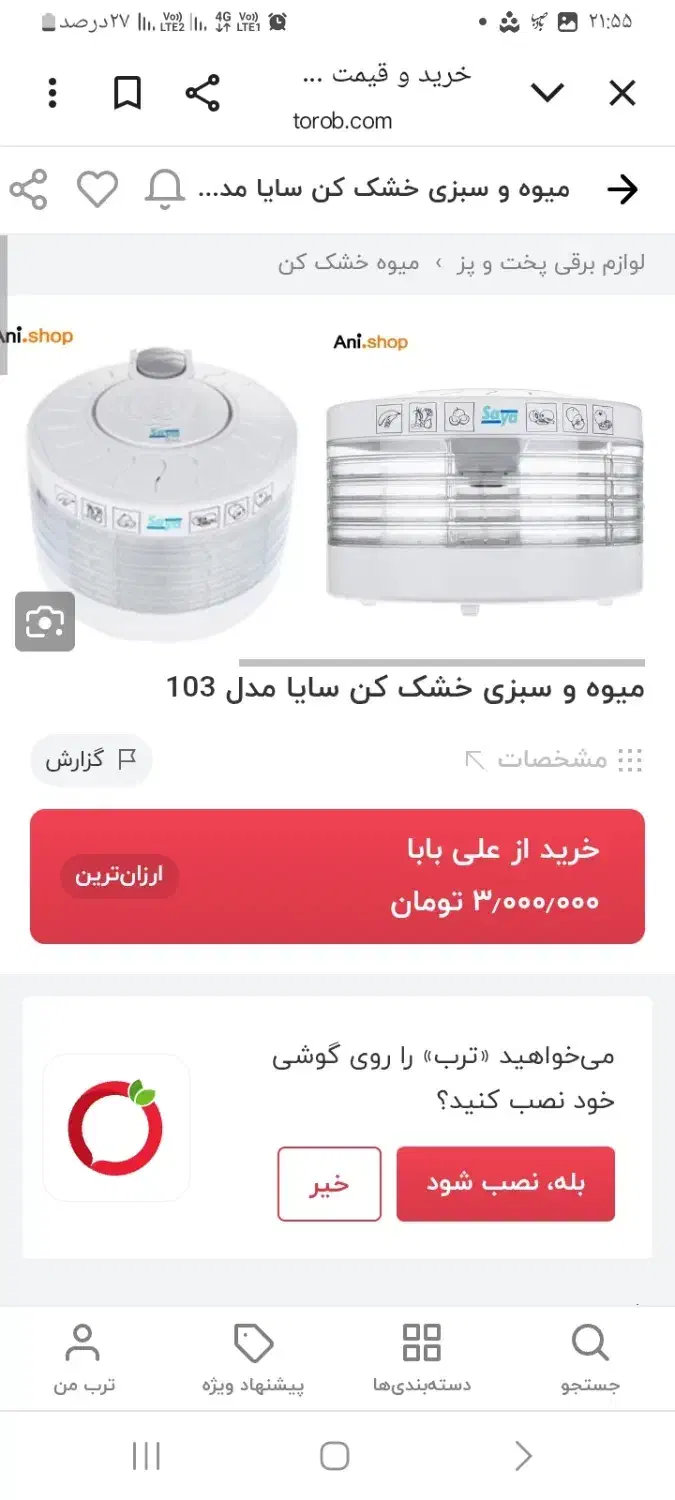
Task: Buy from علی بابا at cheapest price
Action: pyautogui.click(x=337, y=876)
